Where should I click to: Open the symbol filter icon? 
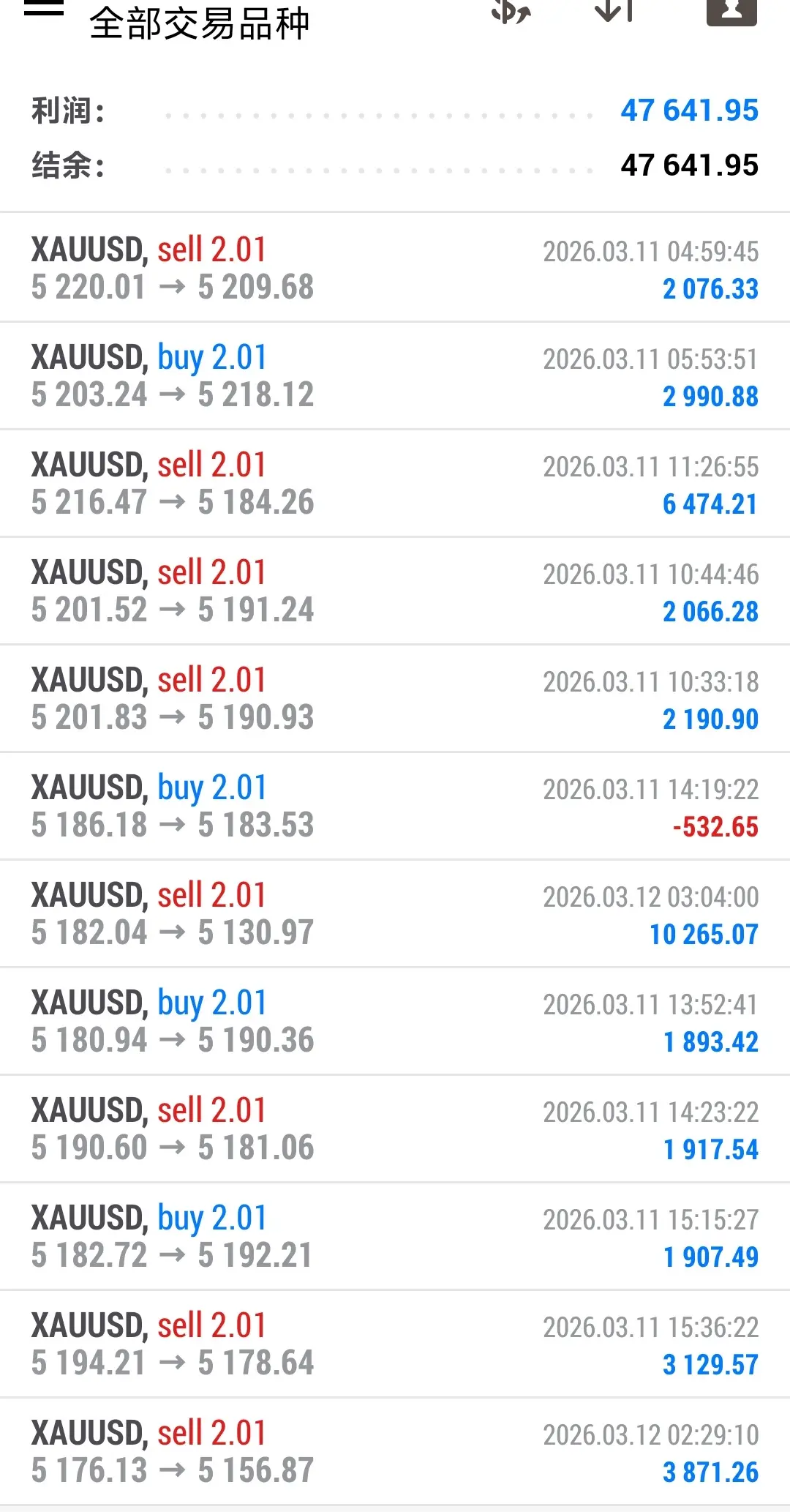pos(510,10)
